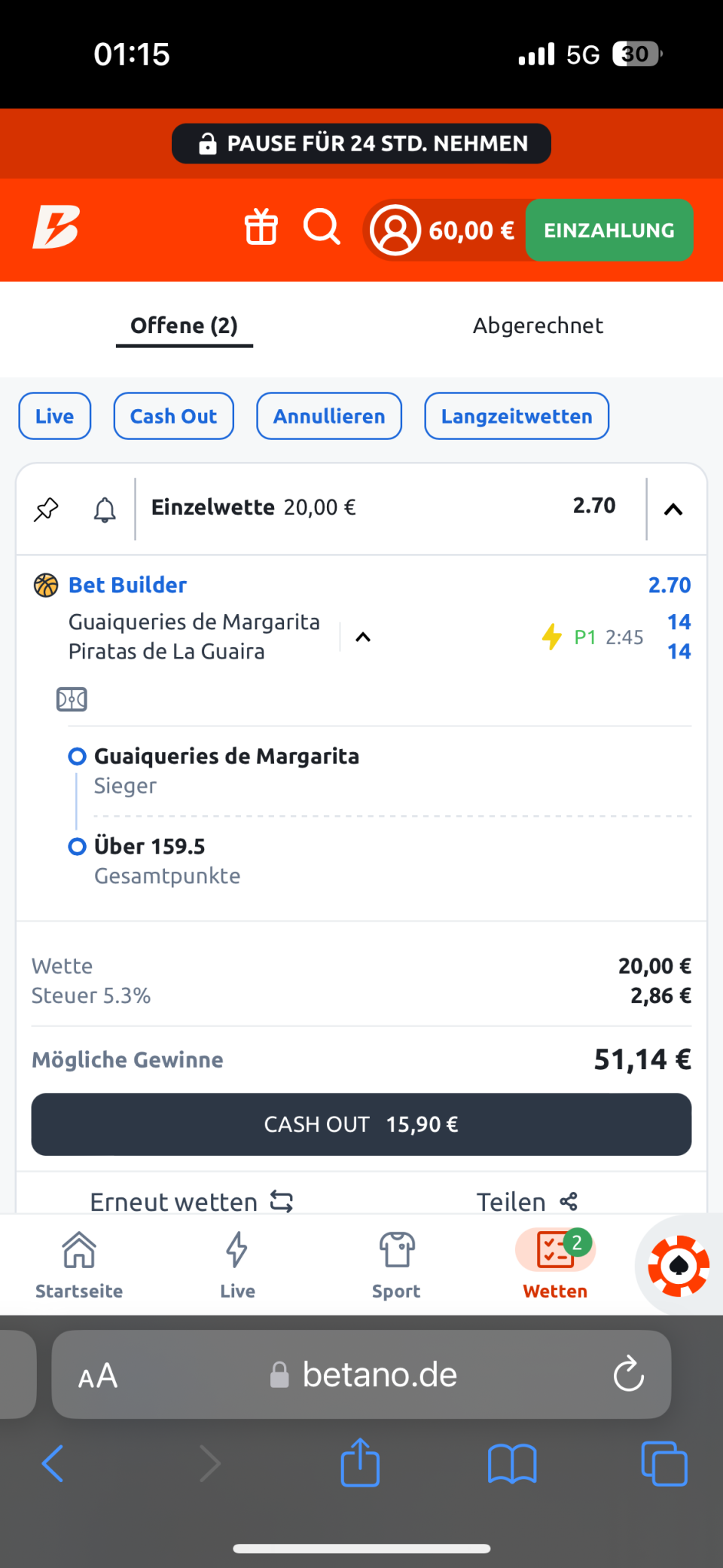Open the search magnifier

point(322,227)
